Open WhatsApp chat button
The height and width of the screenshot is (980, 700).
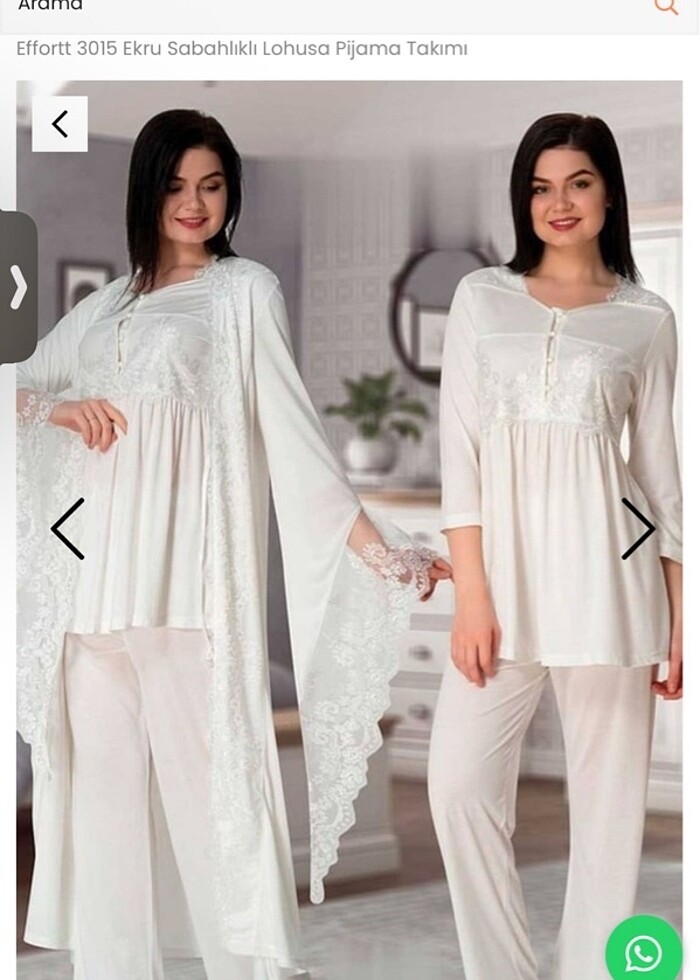tap(643, 951)
